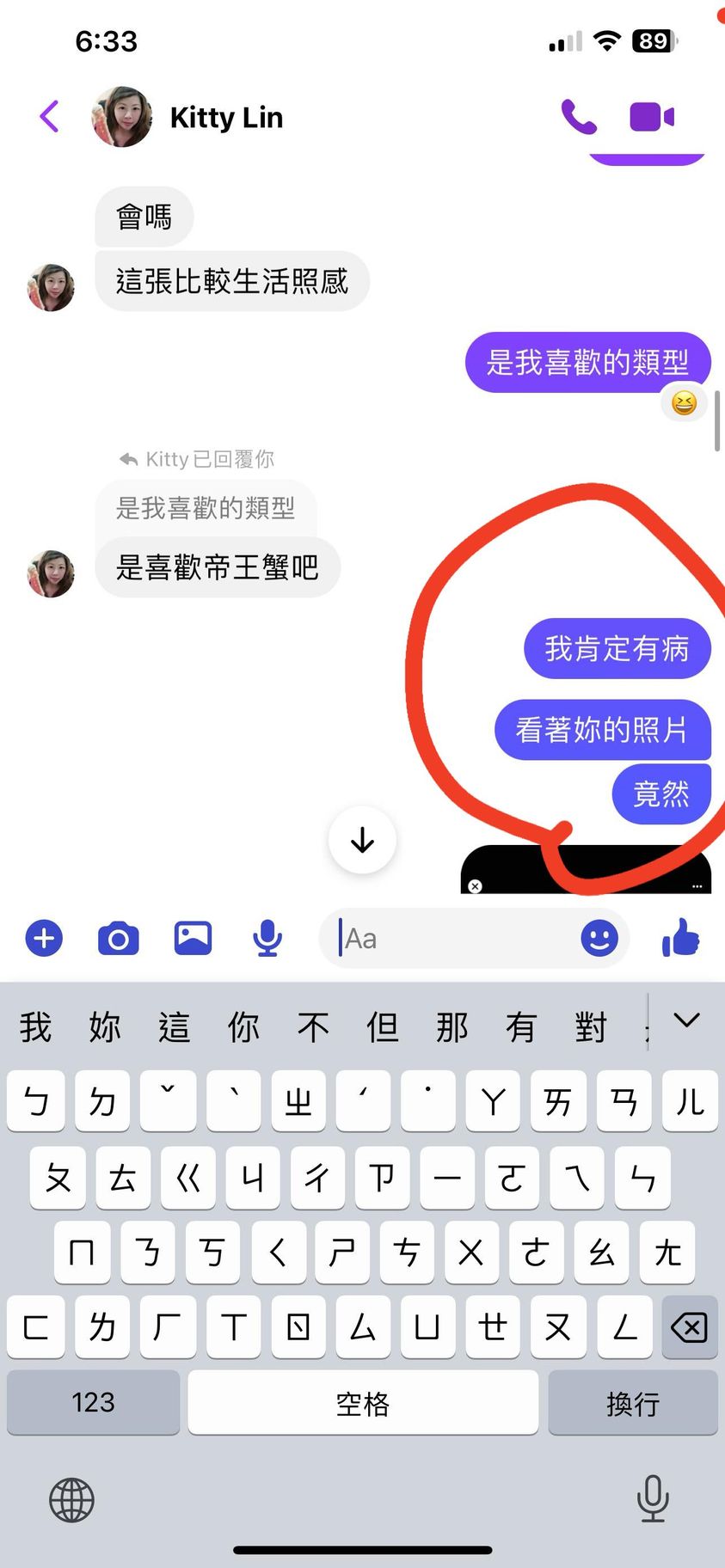Select the suggested word 妳

105,1027
